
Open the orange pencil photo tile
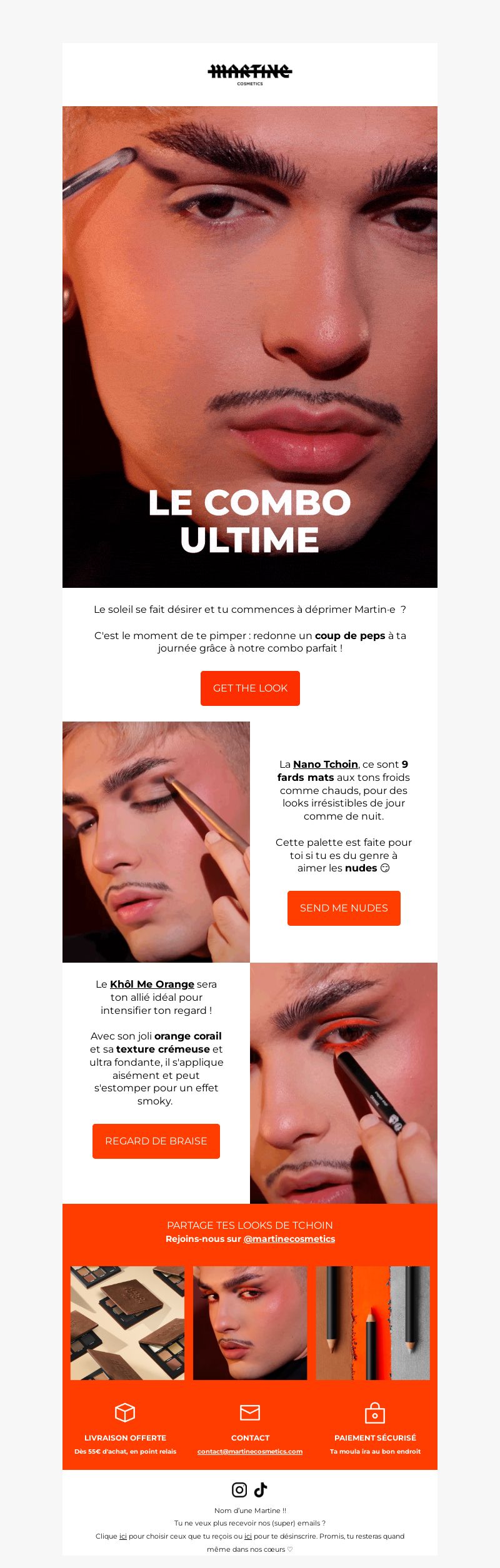372,1322
